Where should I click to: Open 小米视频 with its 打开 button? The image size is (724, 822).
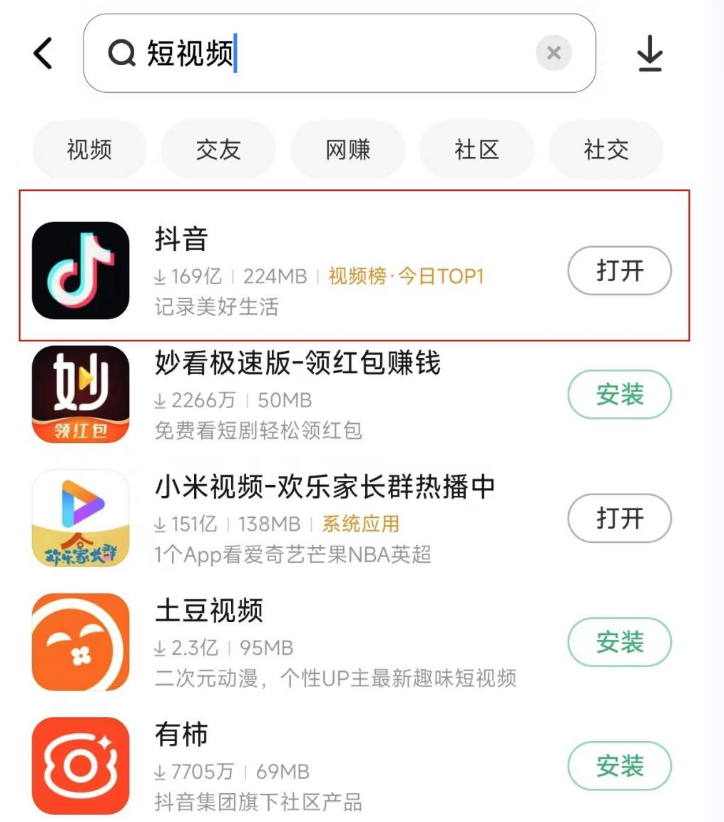(x=619, y=519)
